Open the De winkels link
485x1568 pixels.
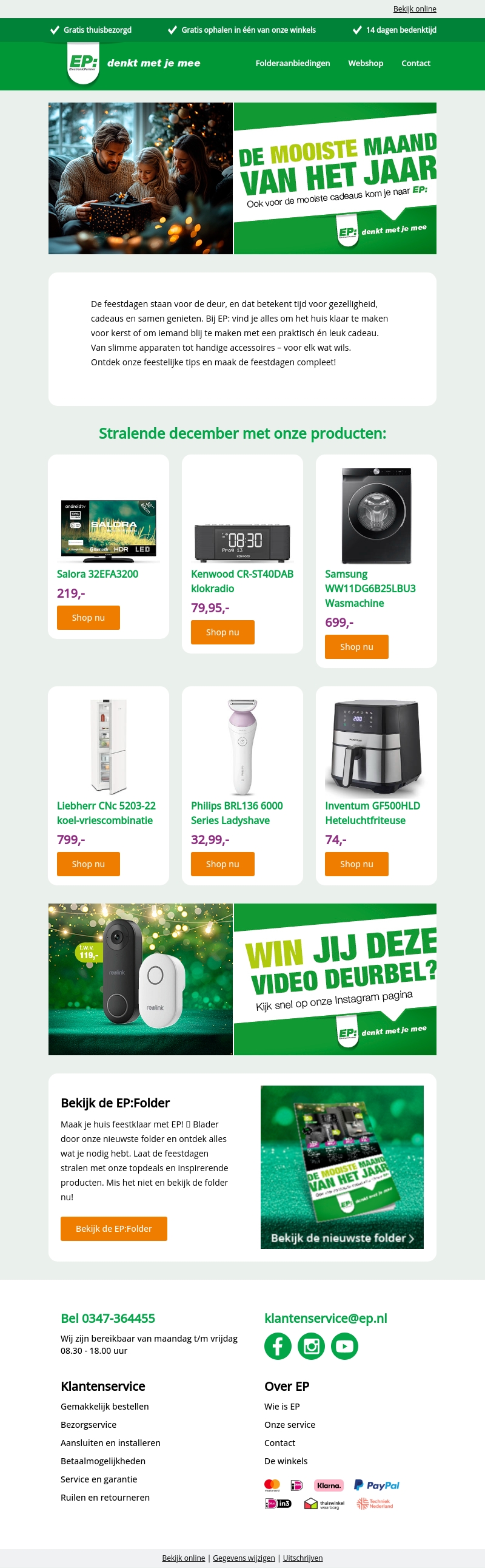click(286, 1461)
